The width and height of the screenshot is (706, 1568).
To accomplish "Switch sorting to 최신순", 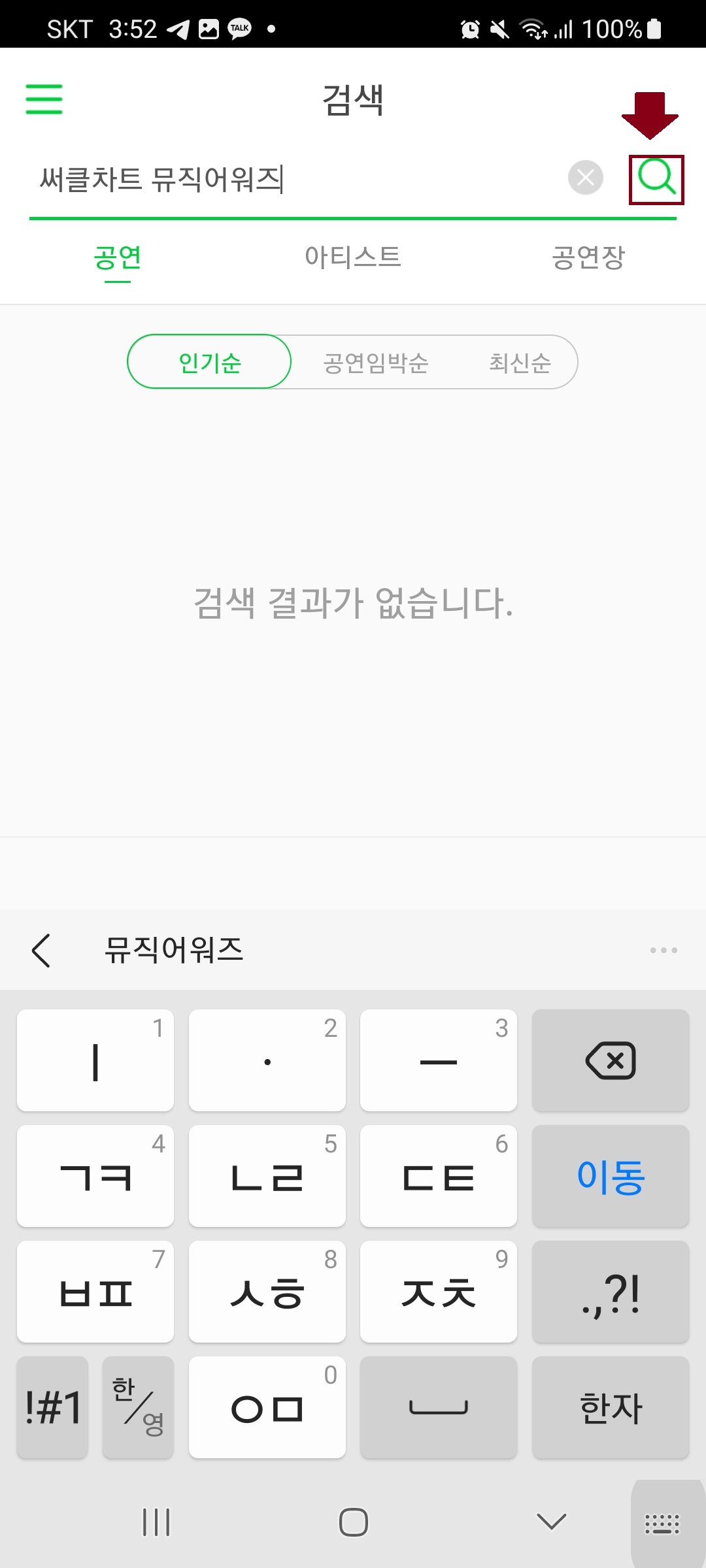I will pos(518,361).
